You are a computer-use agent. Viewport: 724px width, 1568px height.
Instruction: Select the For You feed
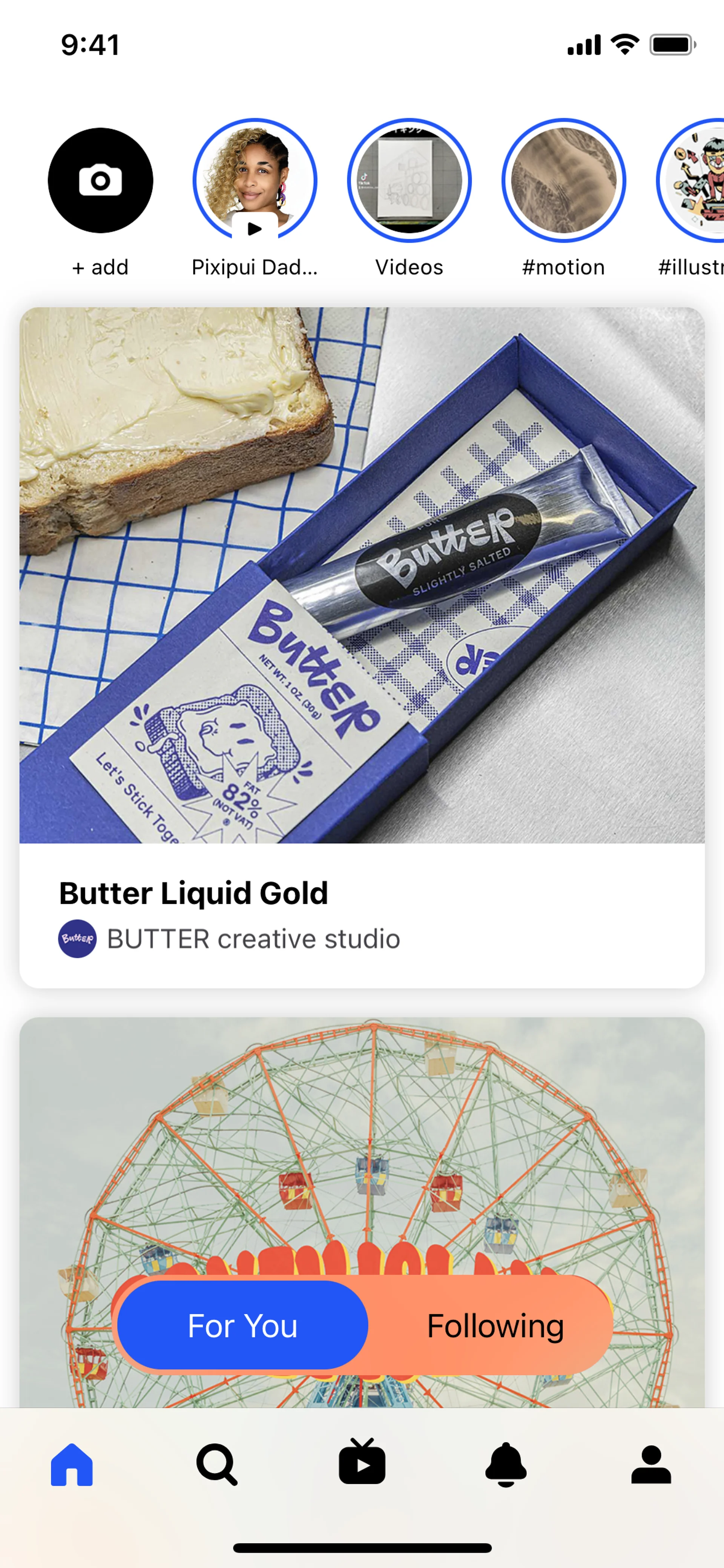click(x=243, y=1326)
